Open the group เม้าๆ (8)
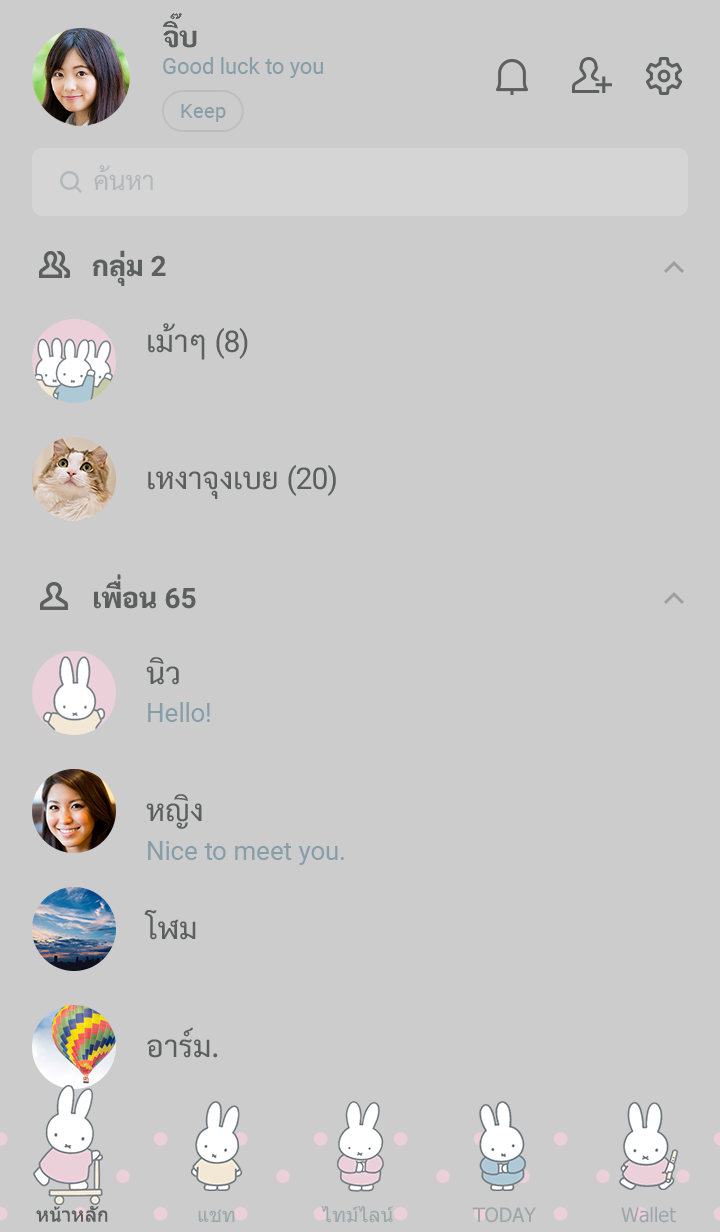Screen dimensions: 720x1232 pos(197,344)
